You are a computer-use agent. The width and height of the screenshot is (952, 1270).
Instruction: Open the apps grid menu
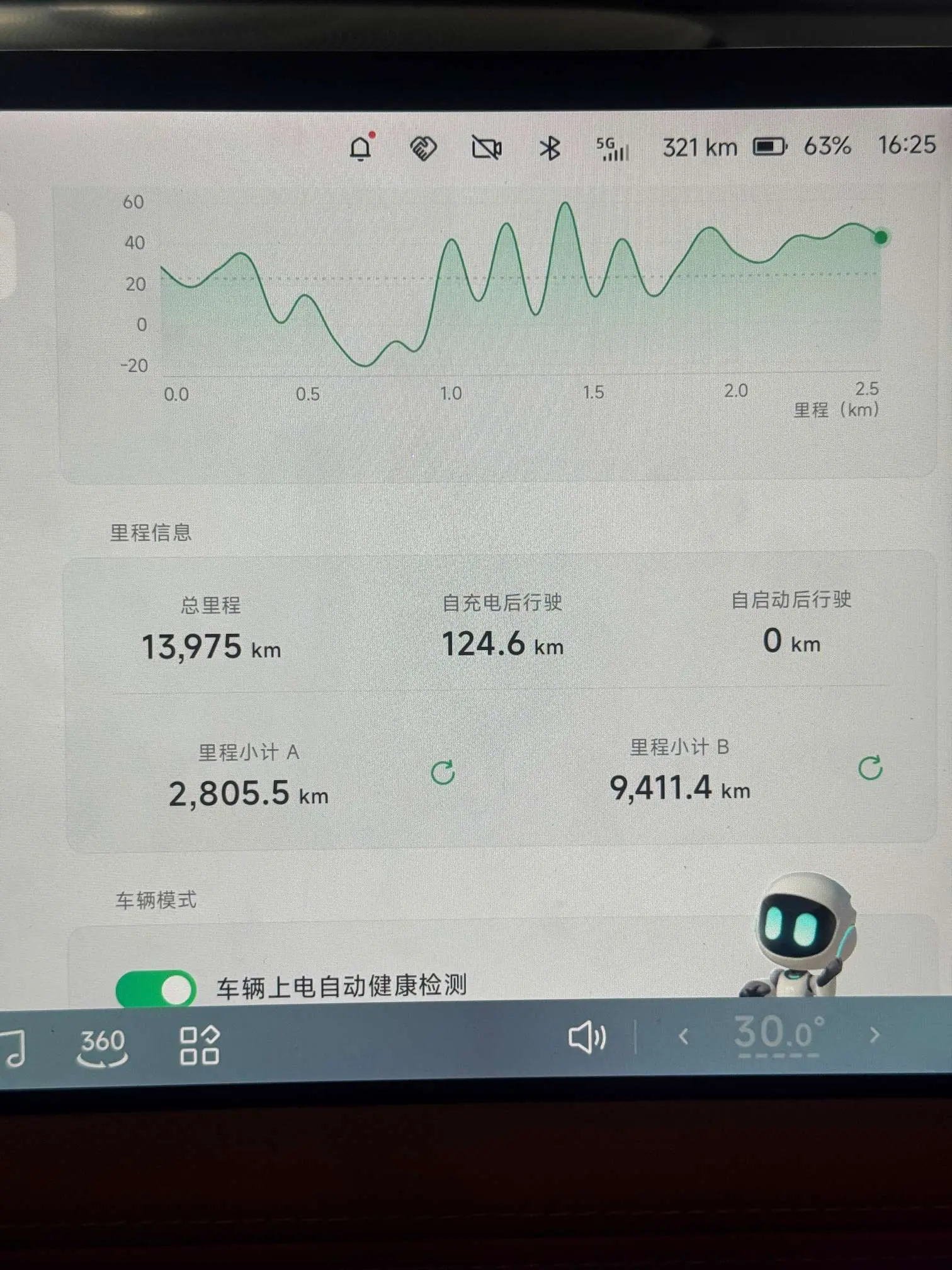(199, 1046)
